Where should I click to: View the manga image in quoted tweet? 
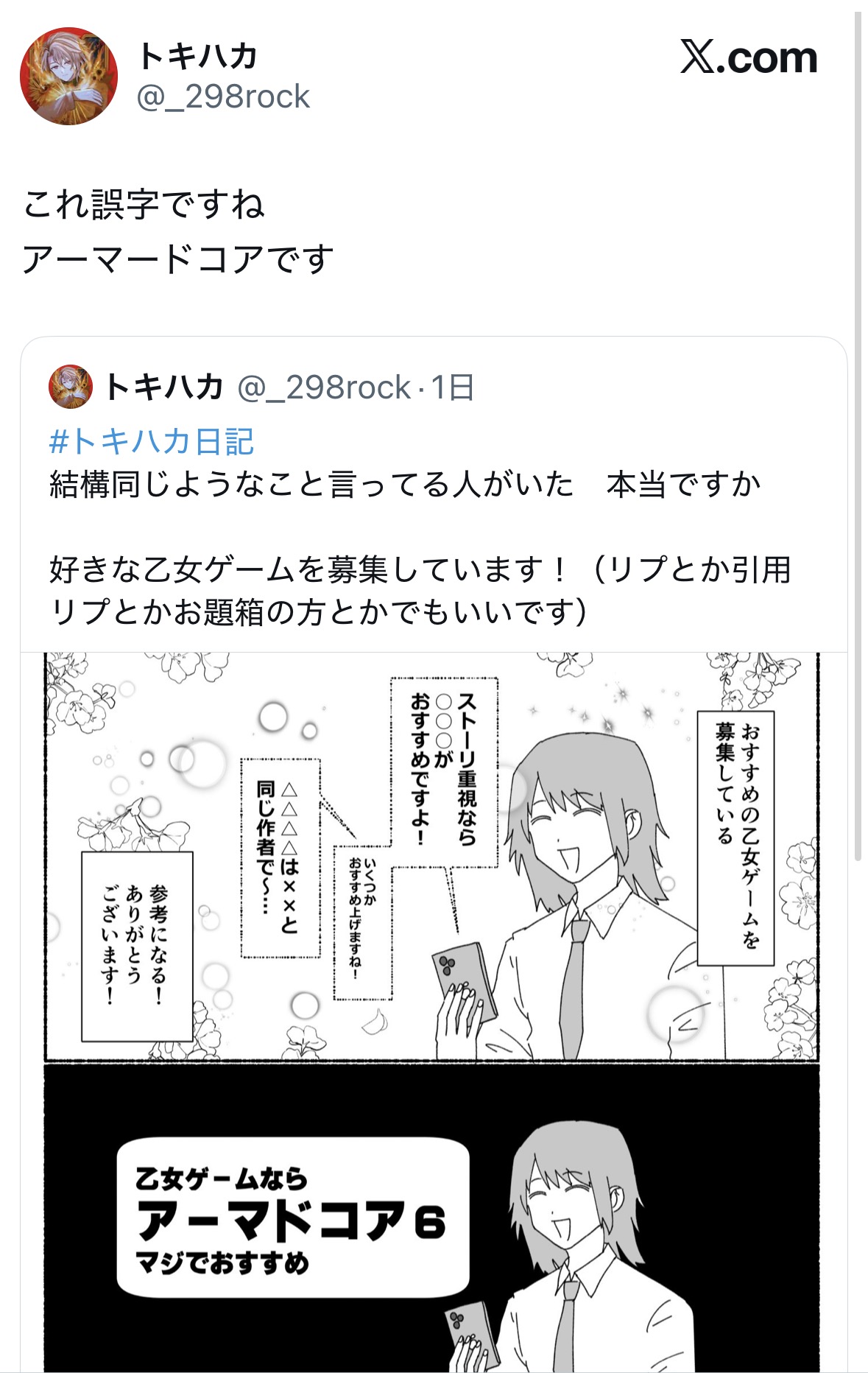pos(432,1009)
